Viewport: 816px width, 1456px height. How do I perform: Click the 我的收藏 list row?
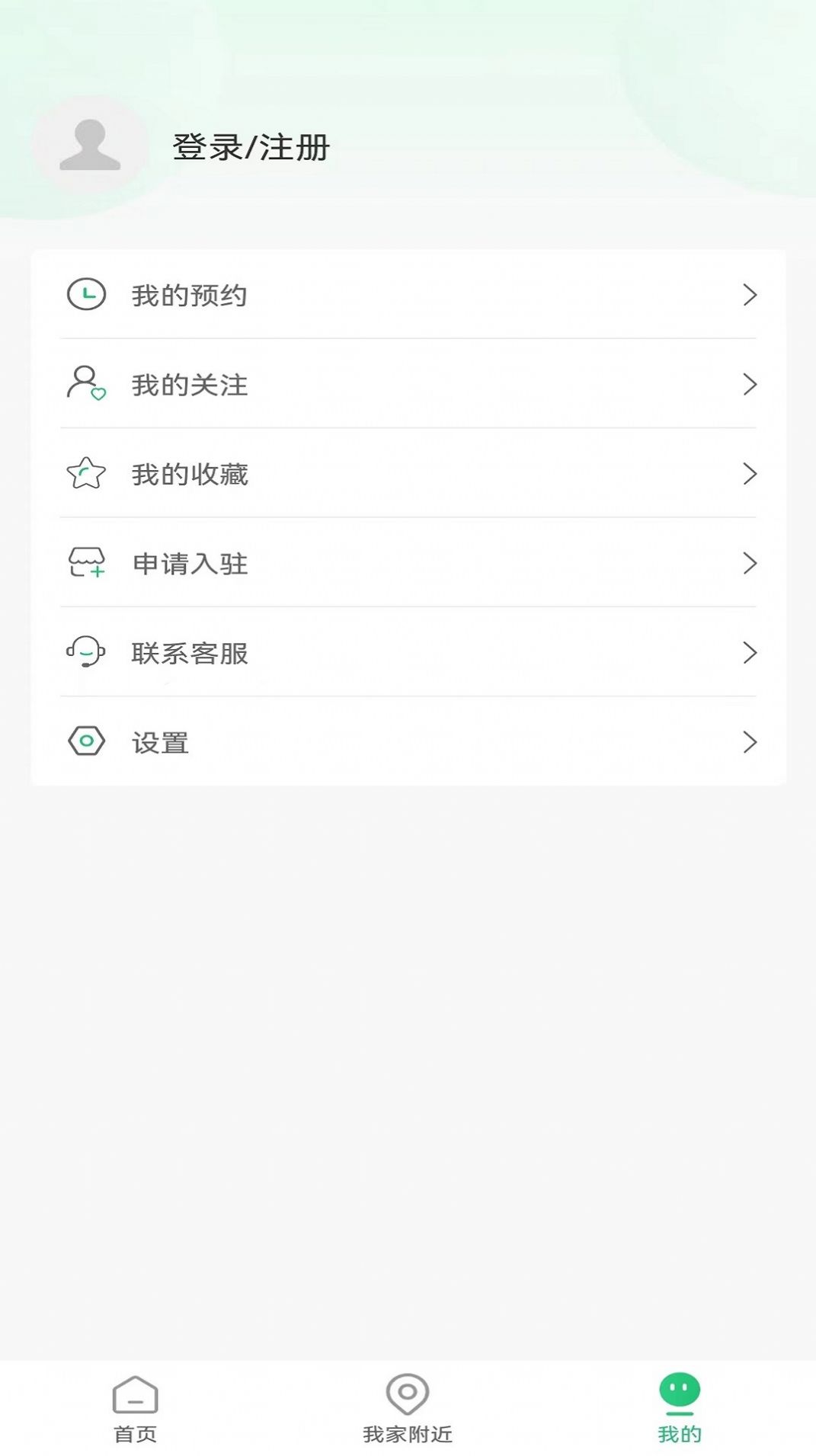[x=408, y=474]
